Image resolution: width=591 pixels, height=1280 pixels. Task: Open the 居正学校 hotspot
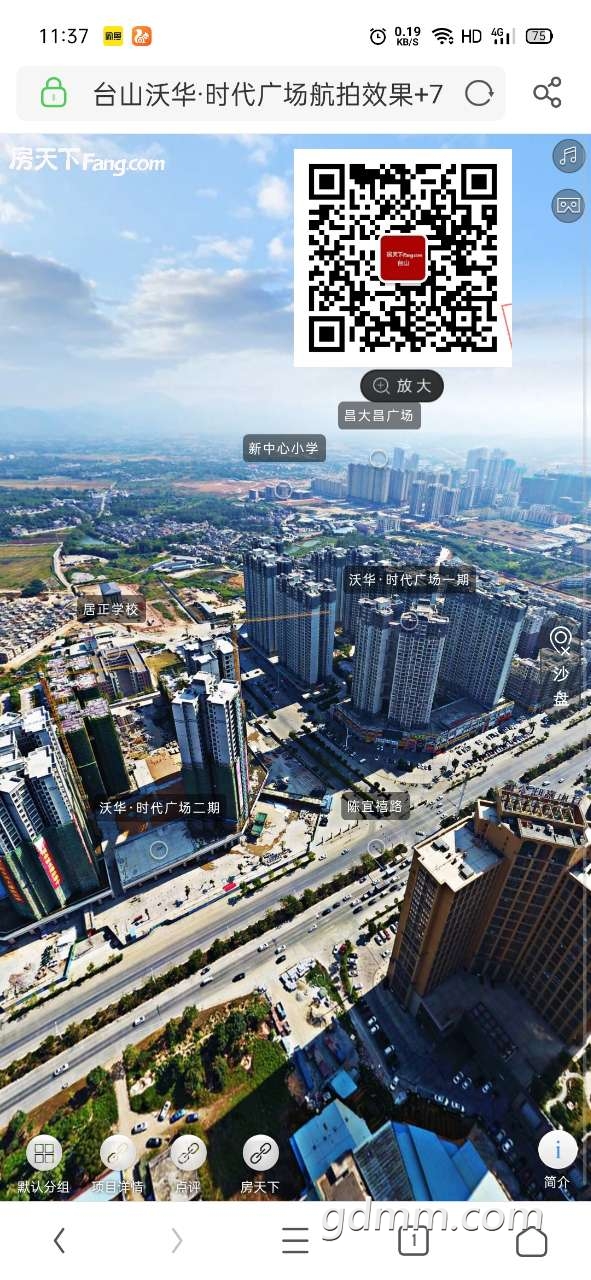click(x=111, y=609)
